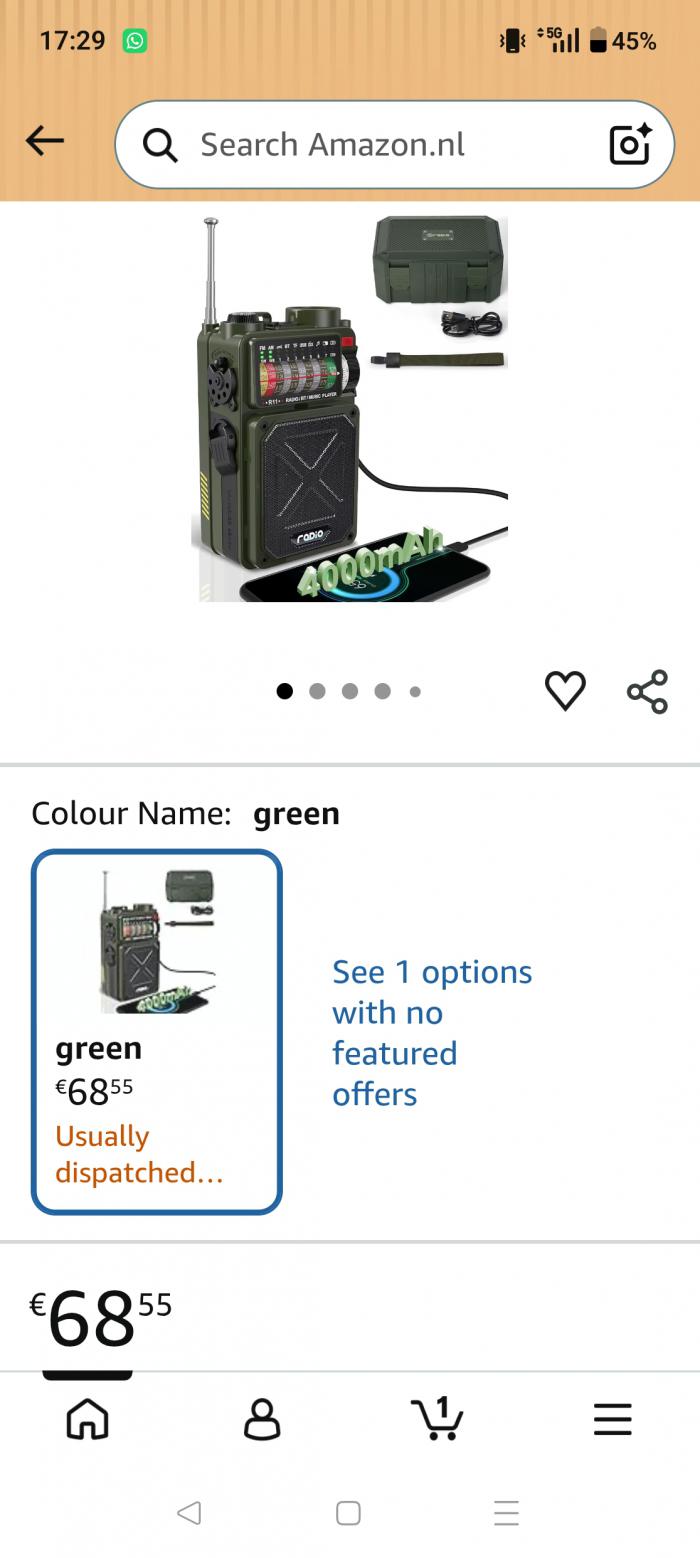Open recent apps from navigation bar
This screenshot has width=700, height=1558.
point(507,1513)
